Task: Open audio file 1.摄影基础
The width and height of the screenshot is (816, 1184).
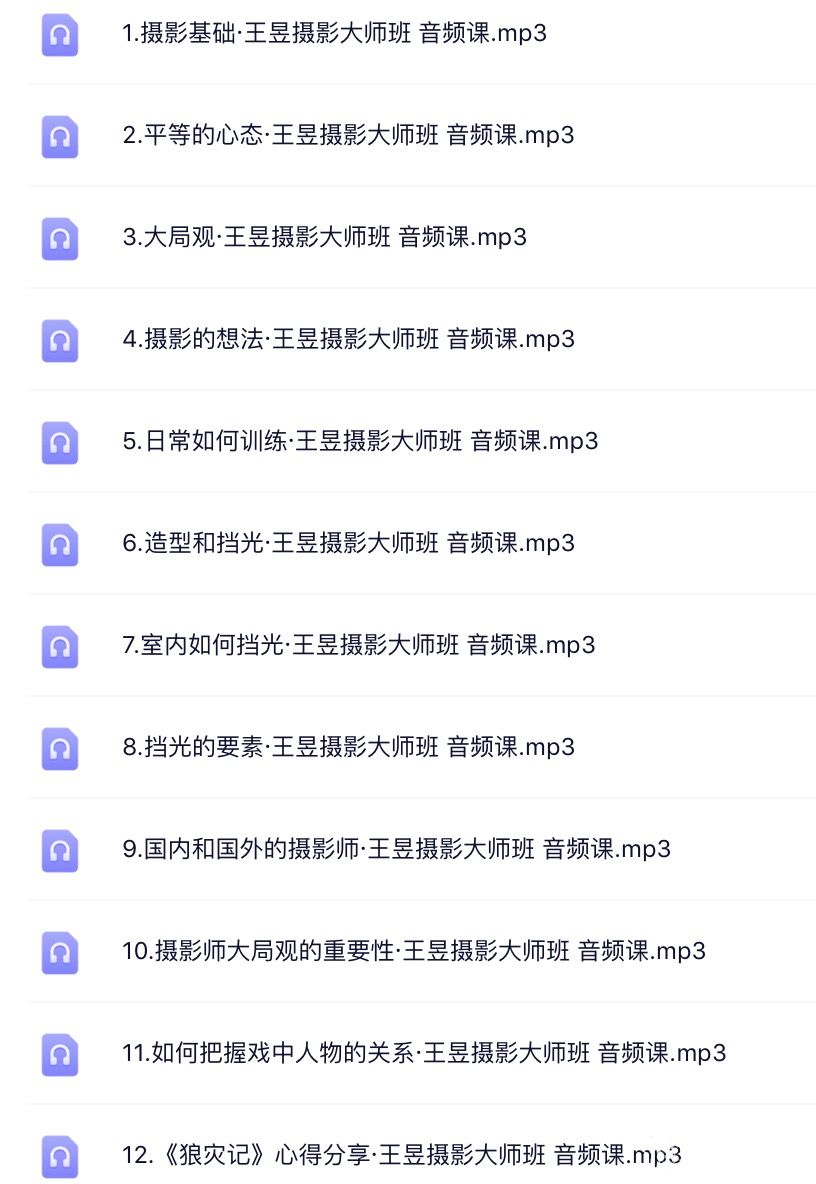Action: pos(334,33)
